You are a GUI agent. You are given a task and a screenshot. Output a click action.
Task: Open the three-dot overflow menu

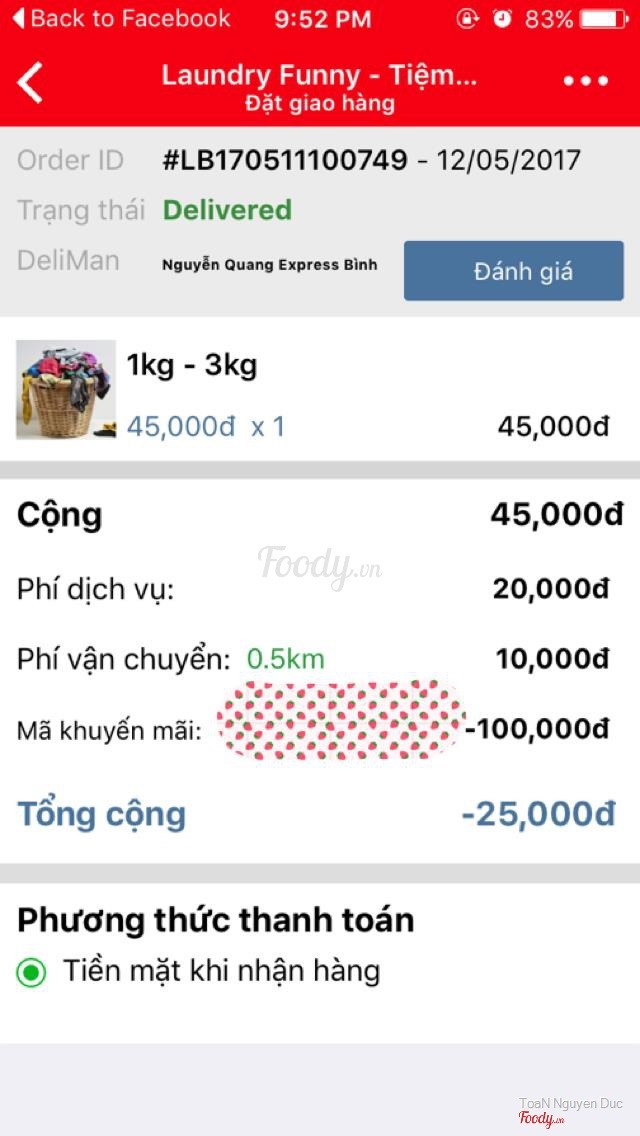585,82
